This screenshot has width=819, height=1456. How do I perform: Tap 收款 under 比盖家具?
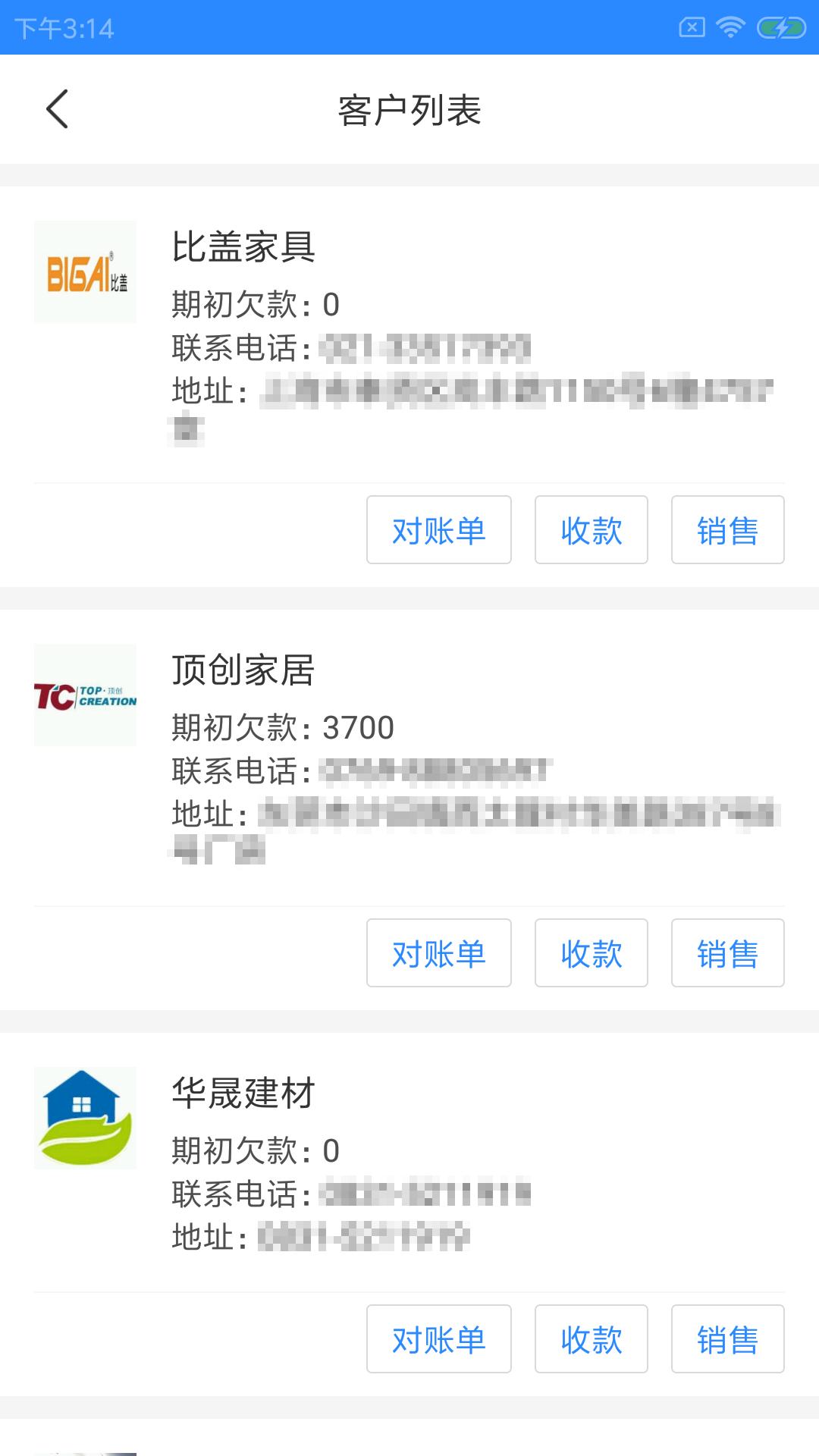[x=591, y=530]
